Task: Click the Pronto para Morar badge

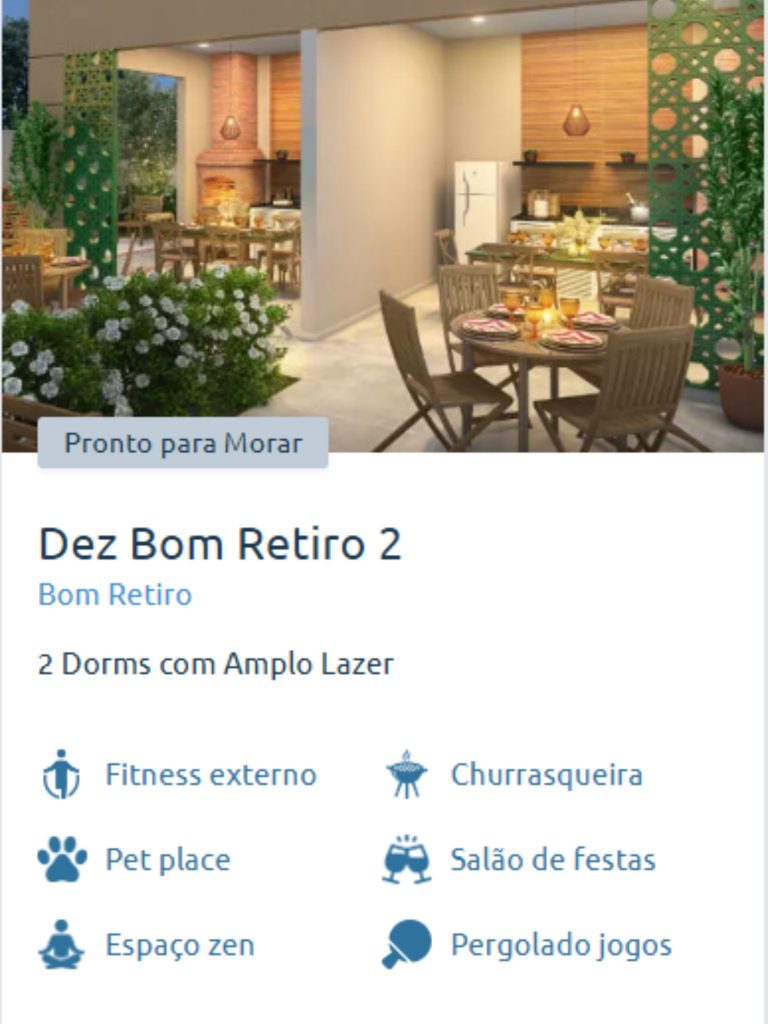Action: (183, 443)
